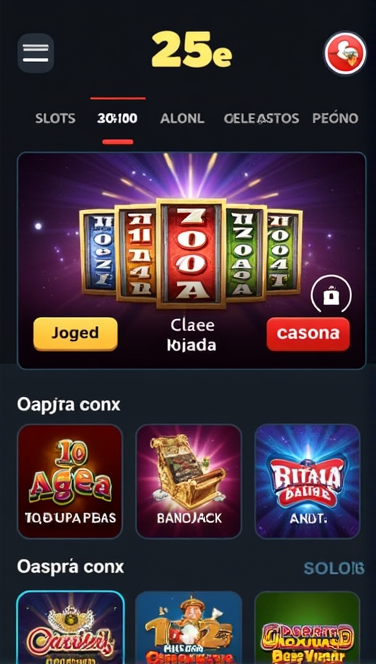This screenshot has height=664, width=376.
Task: Open the GELEASTOS tab
Action: click(x=261, y=118)
